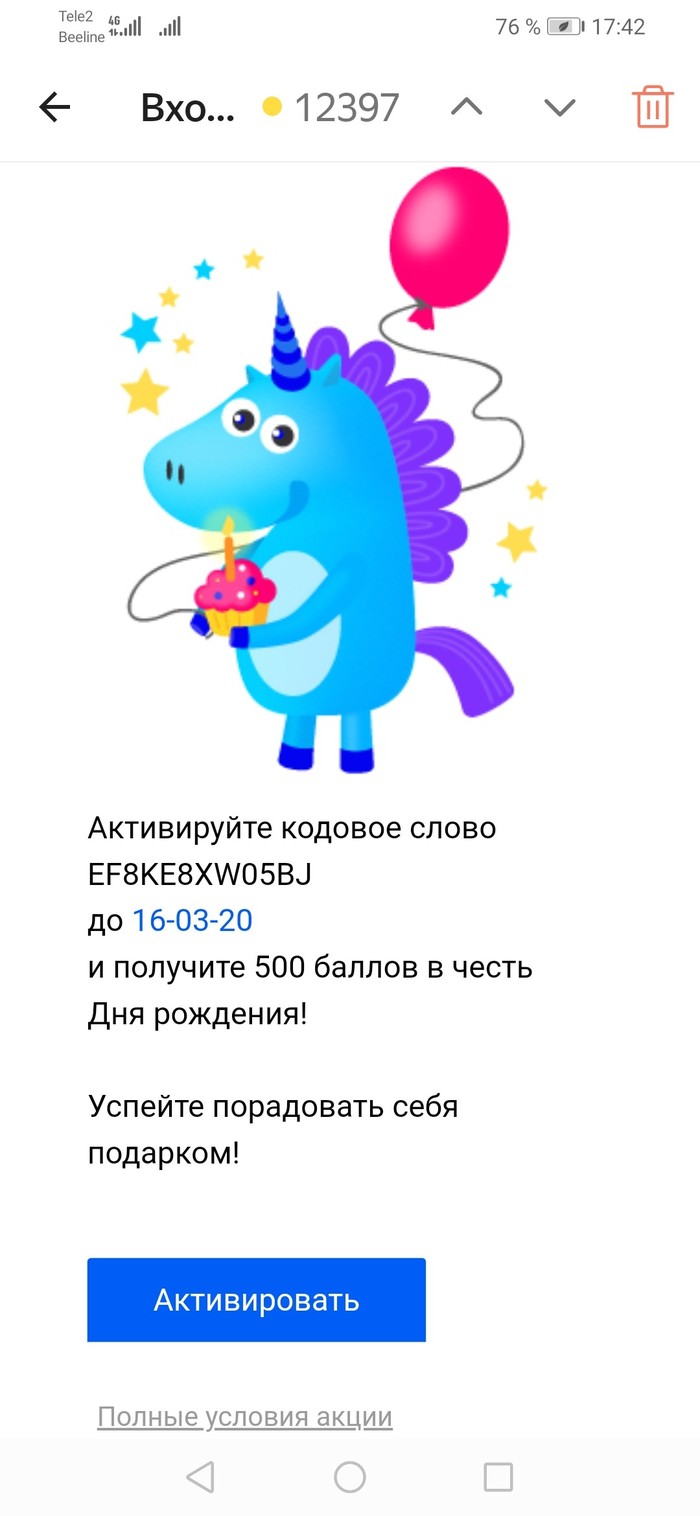Go back to the inbox
The width and height of the screenshot is (700, 1516).
[x=55, y=107]
